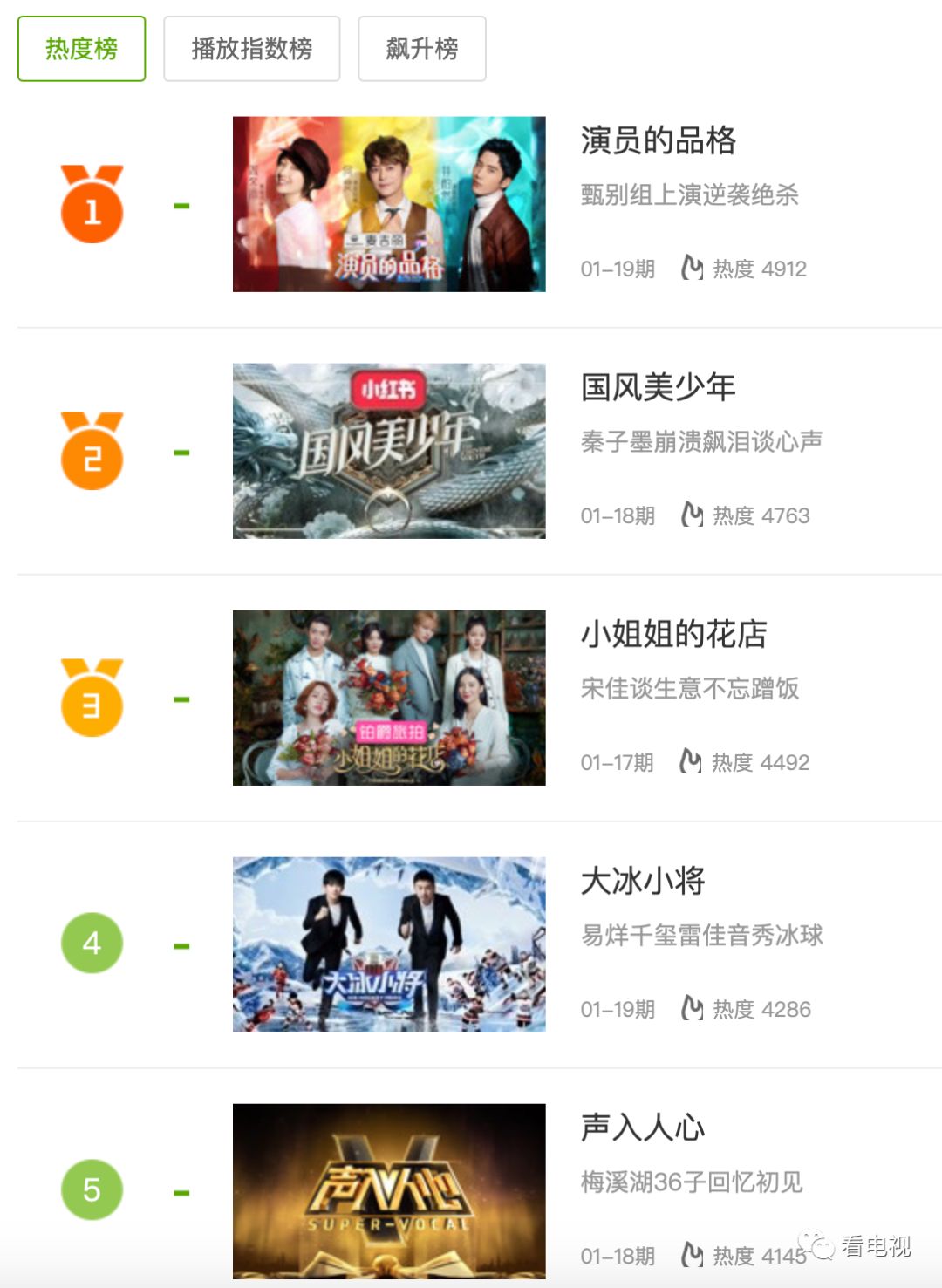Click the subtitle 梅溪湖36子回忆初见

pyautogui.click(x=693, y=1182)
